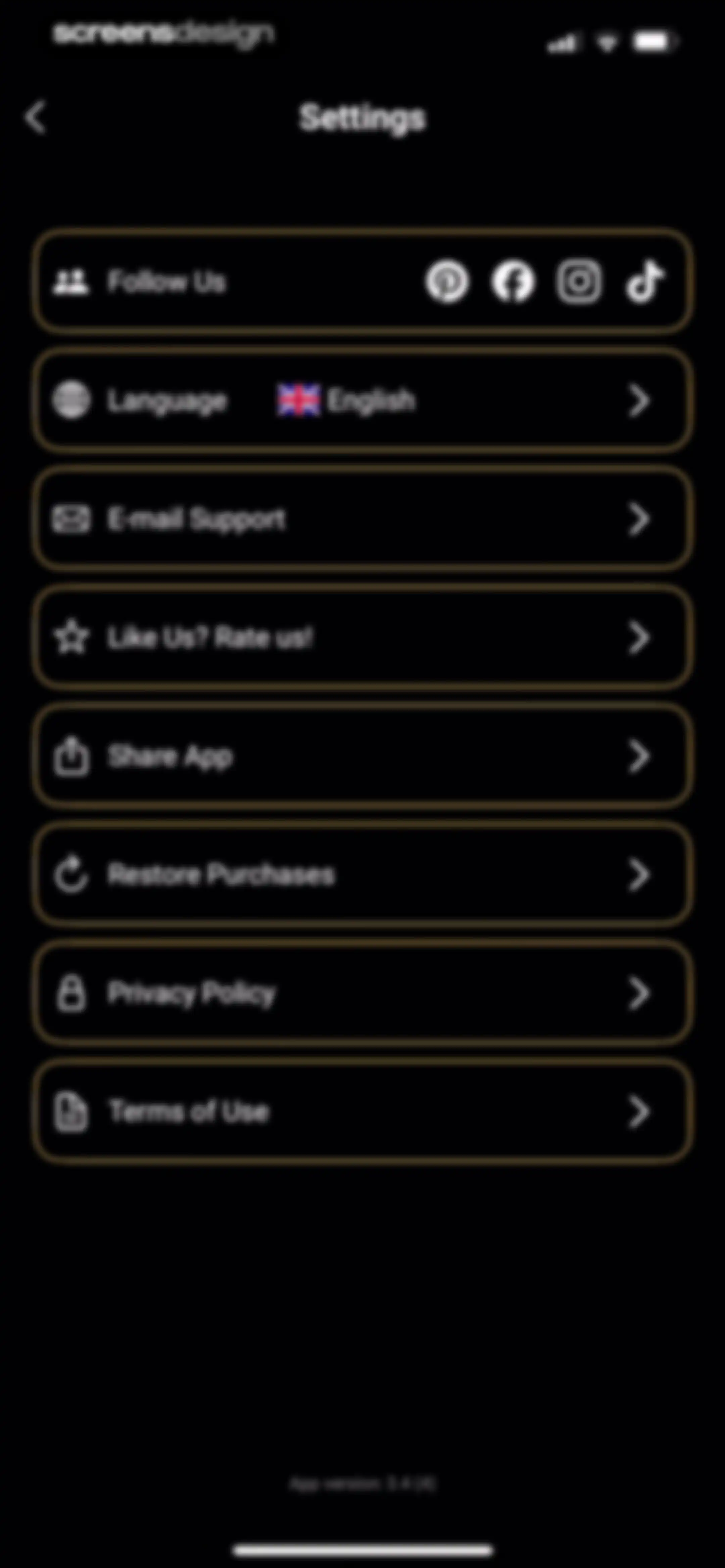Select Like Us? Rate us!
This screenshot has height=1568, width=725.
363,638
